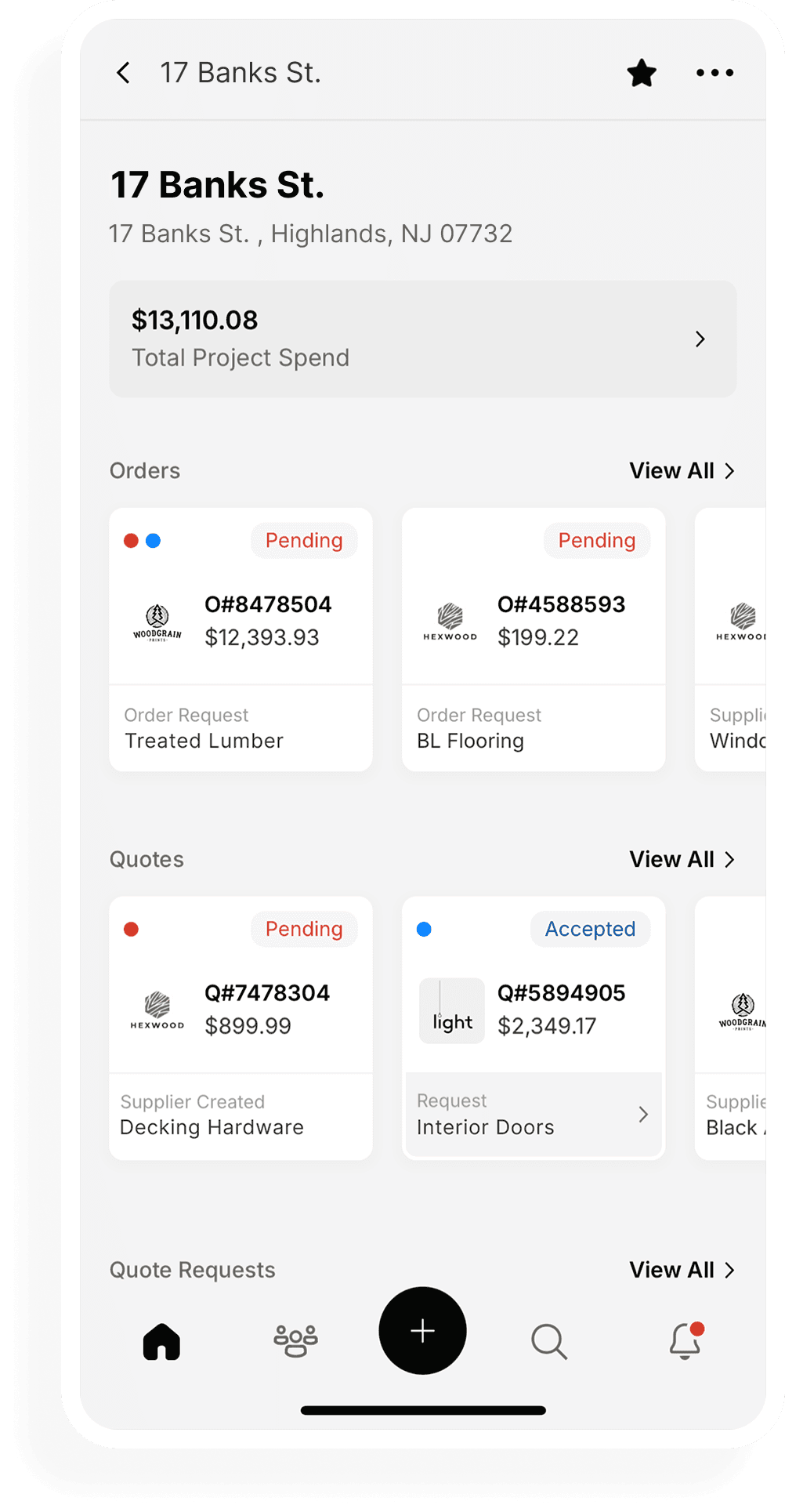View all Orders
785x1512 pixels.
pyautogui.click(x=682, y=471)
